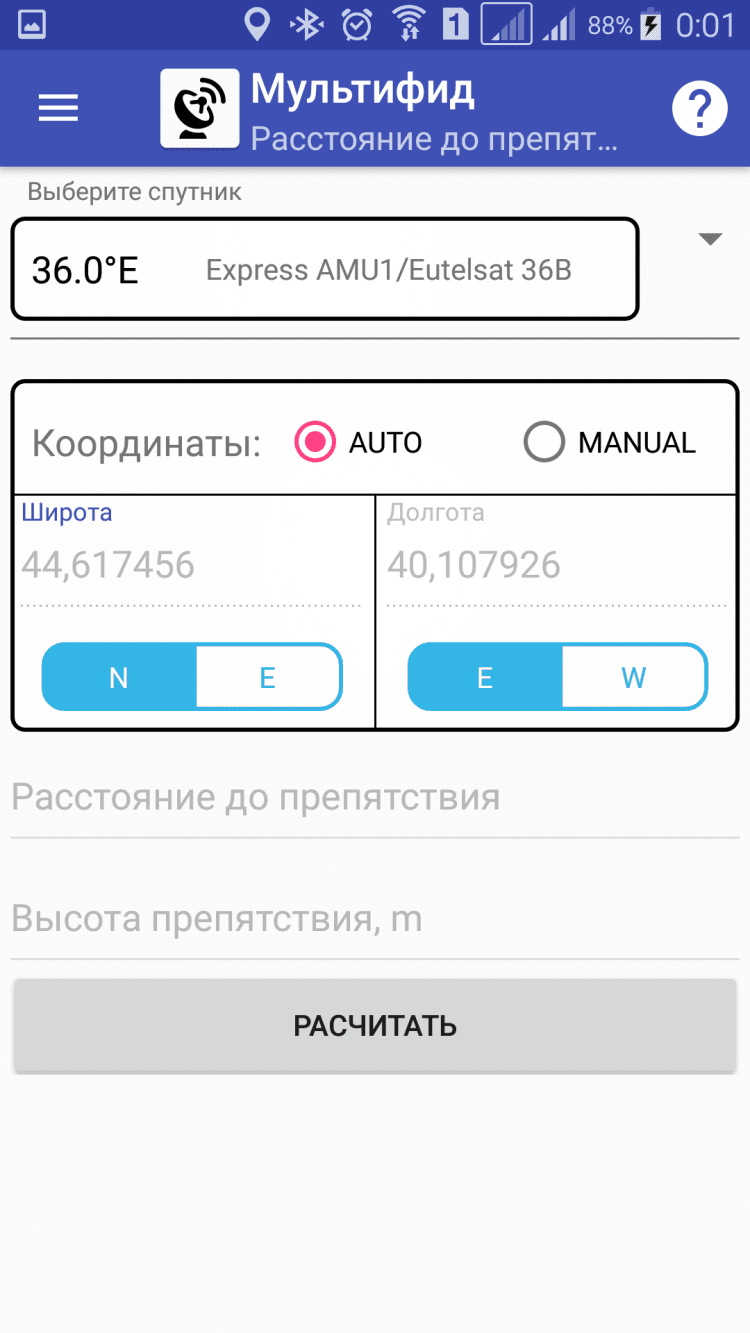Open the hamburger drawer menu
Viewport: 750px width, 1333px height.
tap(58, 108)
